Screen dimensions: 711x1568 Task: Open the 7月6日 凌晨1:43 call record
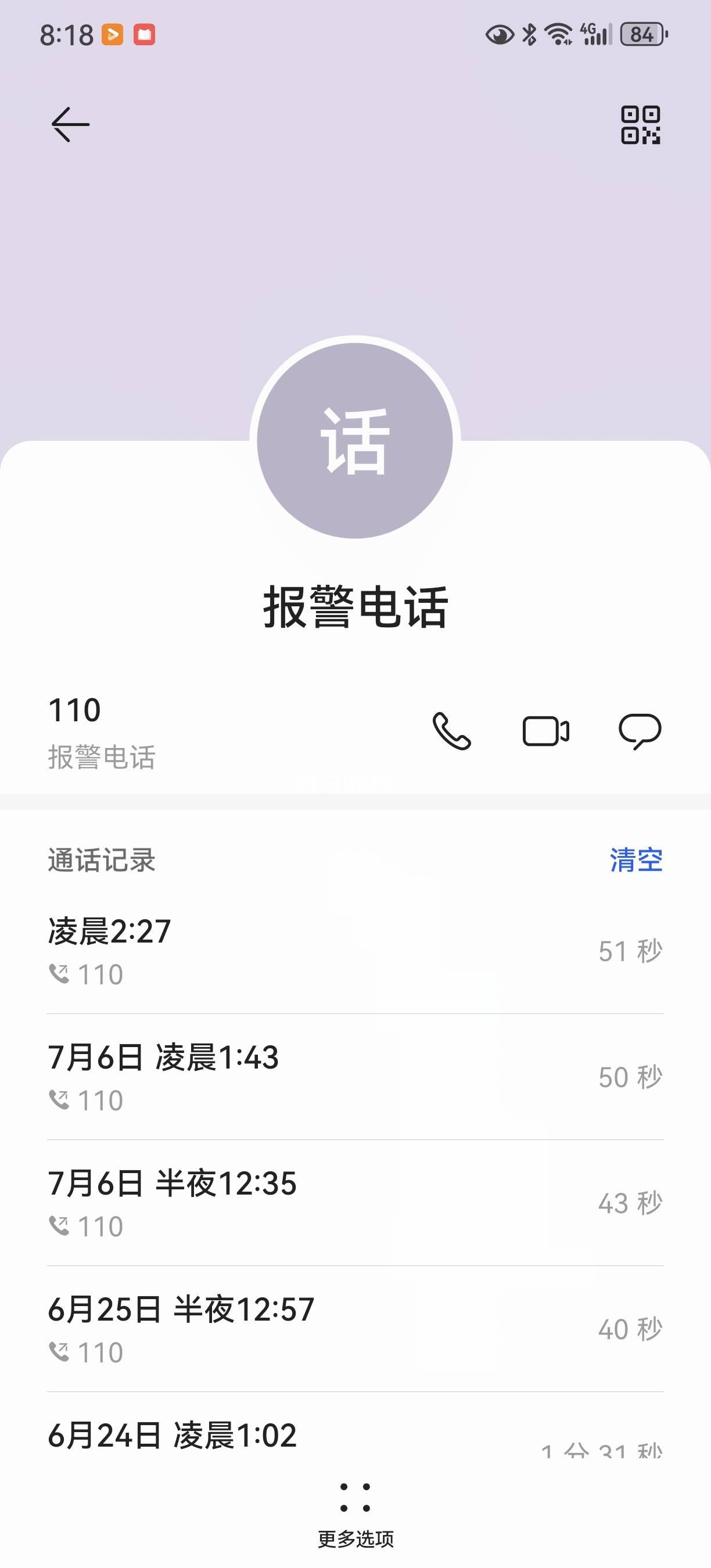tap(355, 1077)
